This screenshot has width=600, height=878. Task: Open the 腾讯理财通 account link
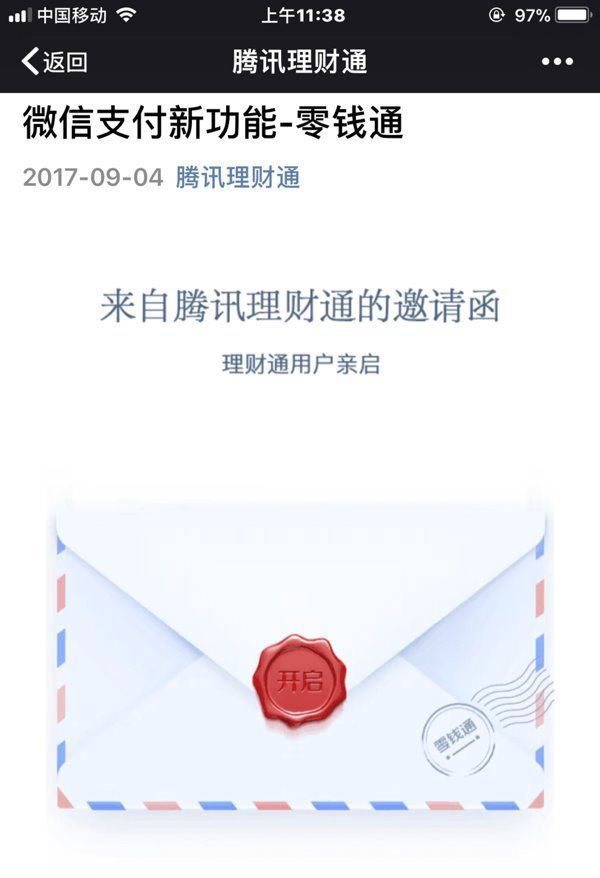237,178
